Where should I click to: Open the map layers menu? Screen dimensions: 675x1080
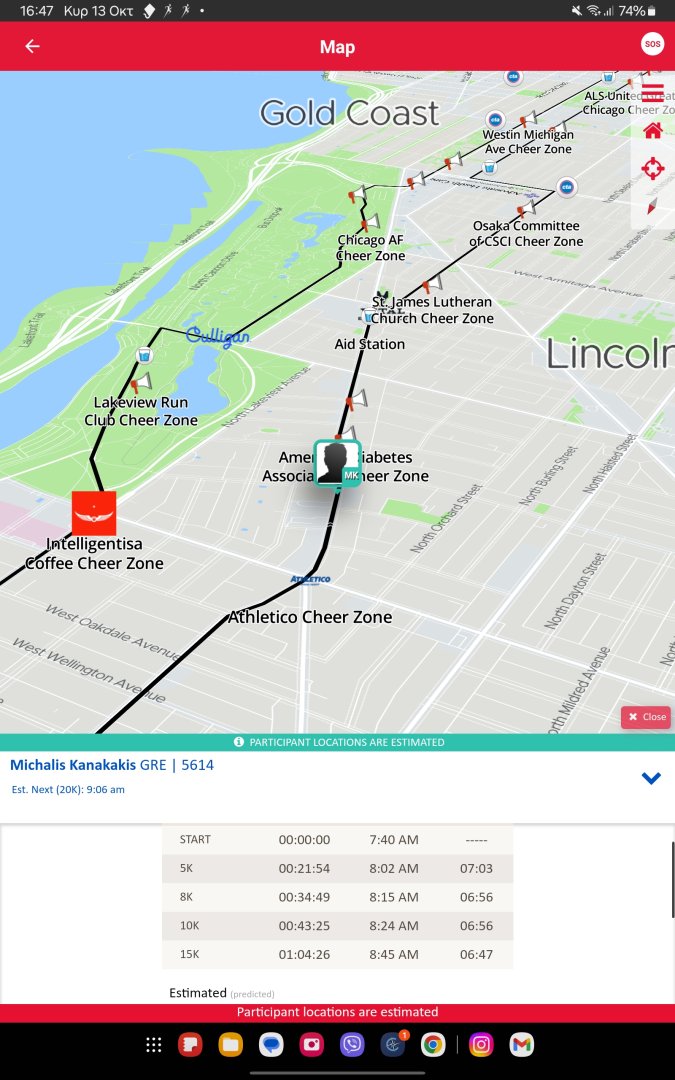pyautogui.click(x=652, y=93)
